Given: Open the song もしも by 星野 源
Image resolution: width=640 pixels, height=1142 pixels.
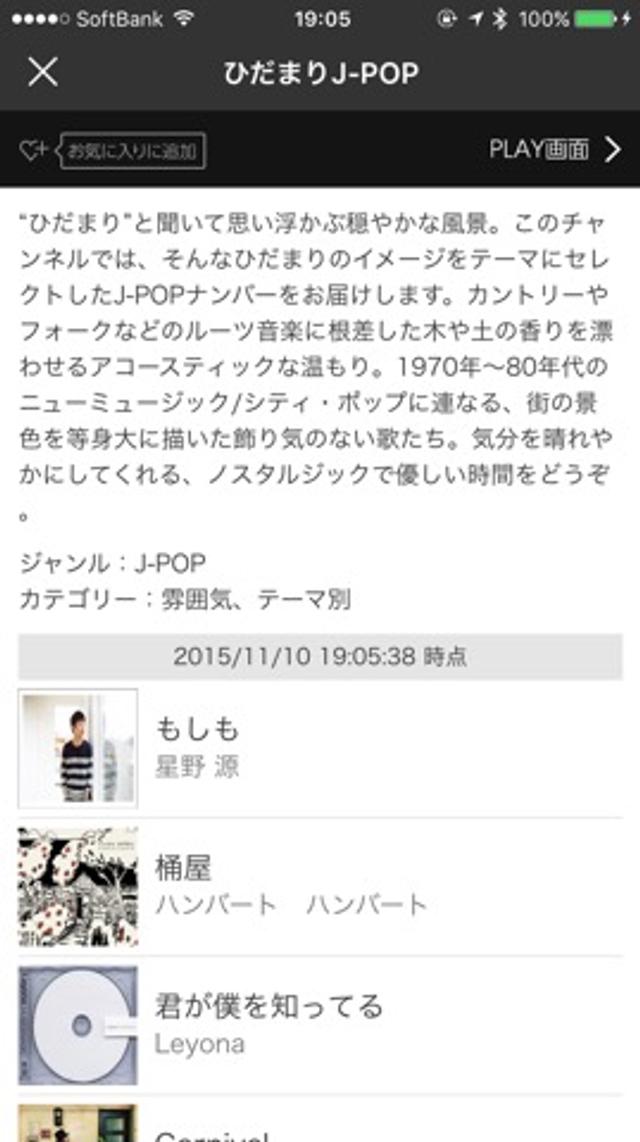Looking at the screenshot, I should (320, 747).
